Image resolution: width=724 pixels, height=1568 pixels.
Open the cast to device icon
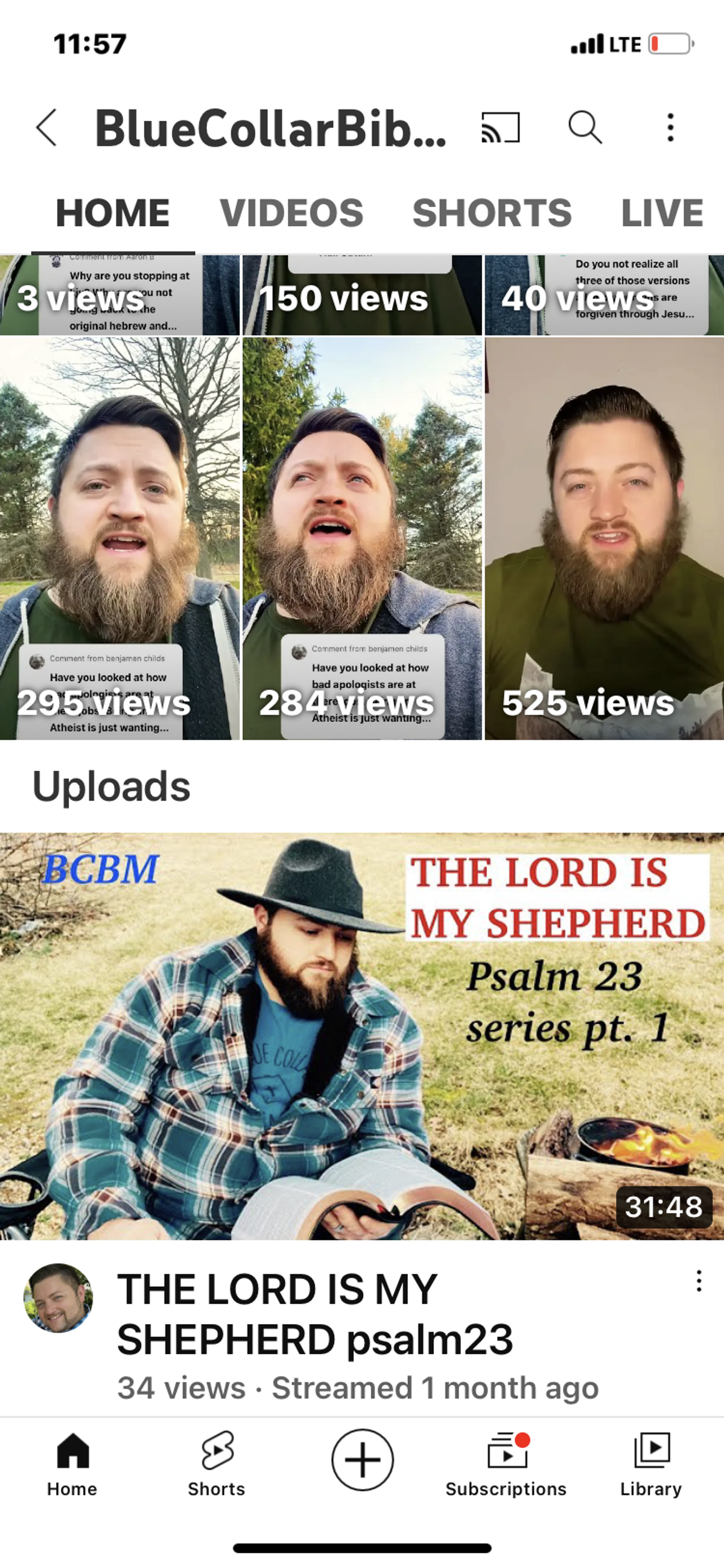[x=500, y=128]
